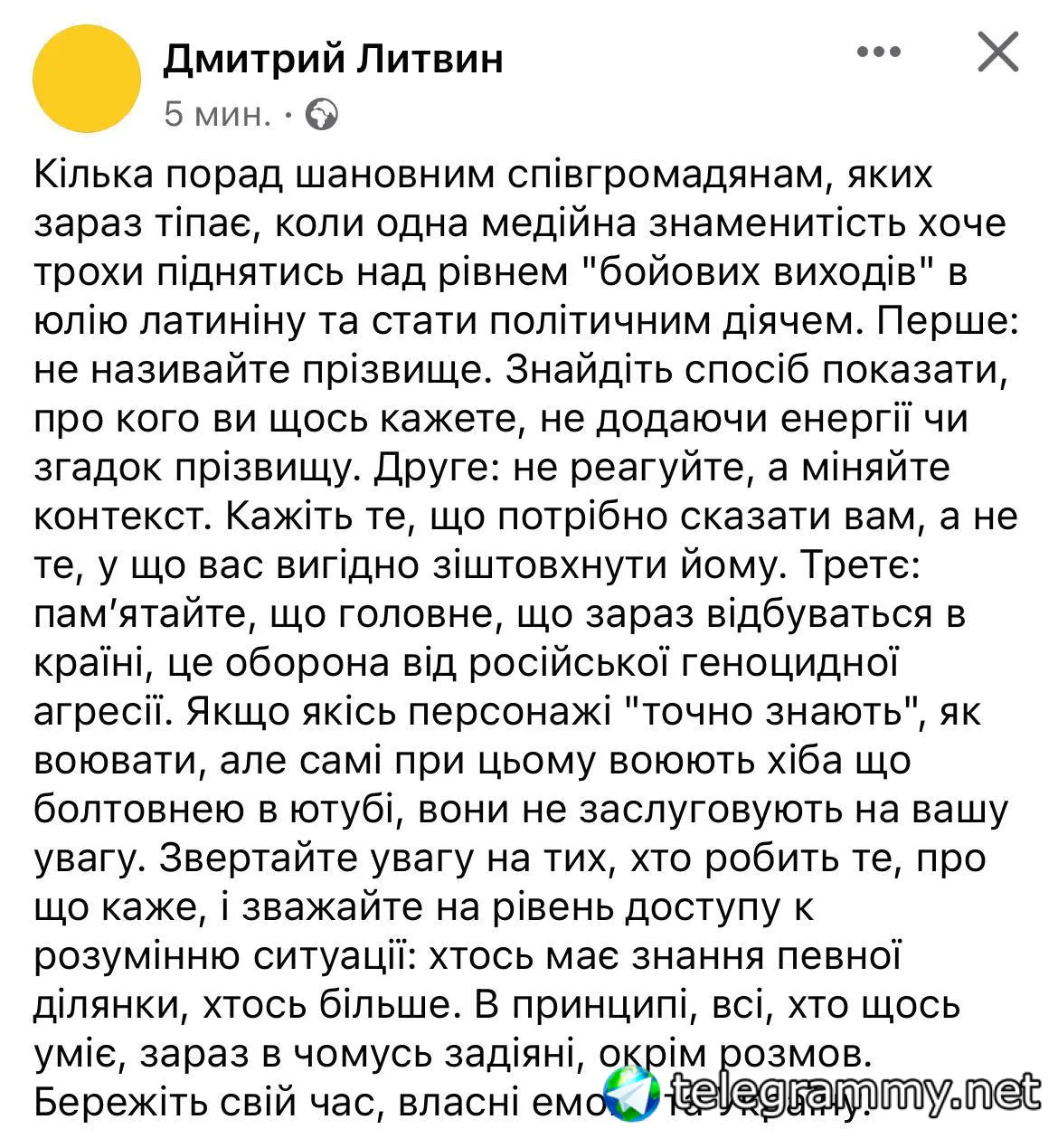Close the post with the X
This screenshot has height=1148, width=1058.
tap(998, 52)
